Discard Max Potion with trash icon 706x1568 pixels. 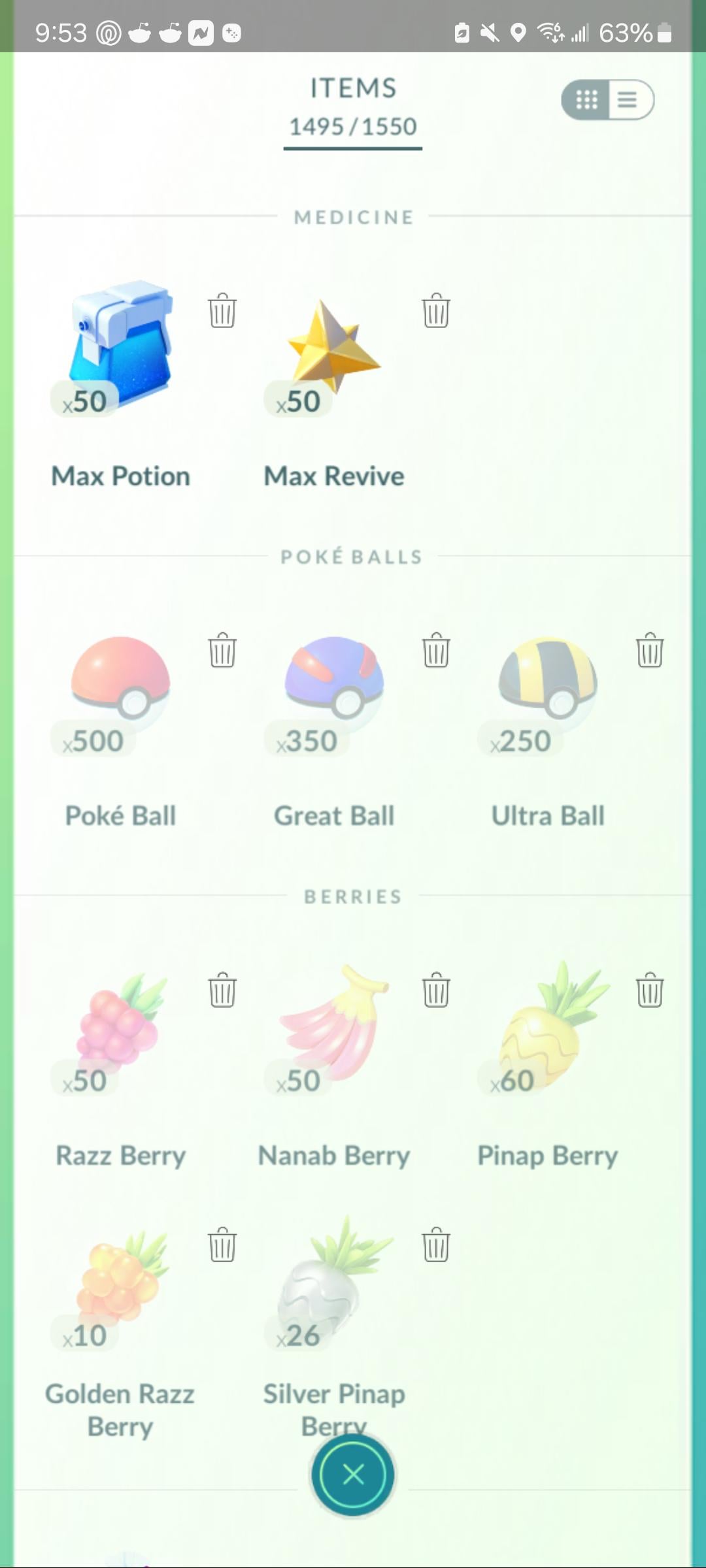tap(222, 310)
